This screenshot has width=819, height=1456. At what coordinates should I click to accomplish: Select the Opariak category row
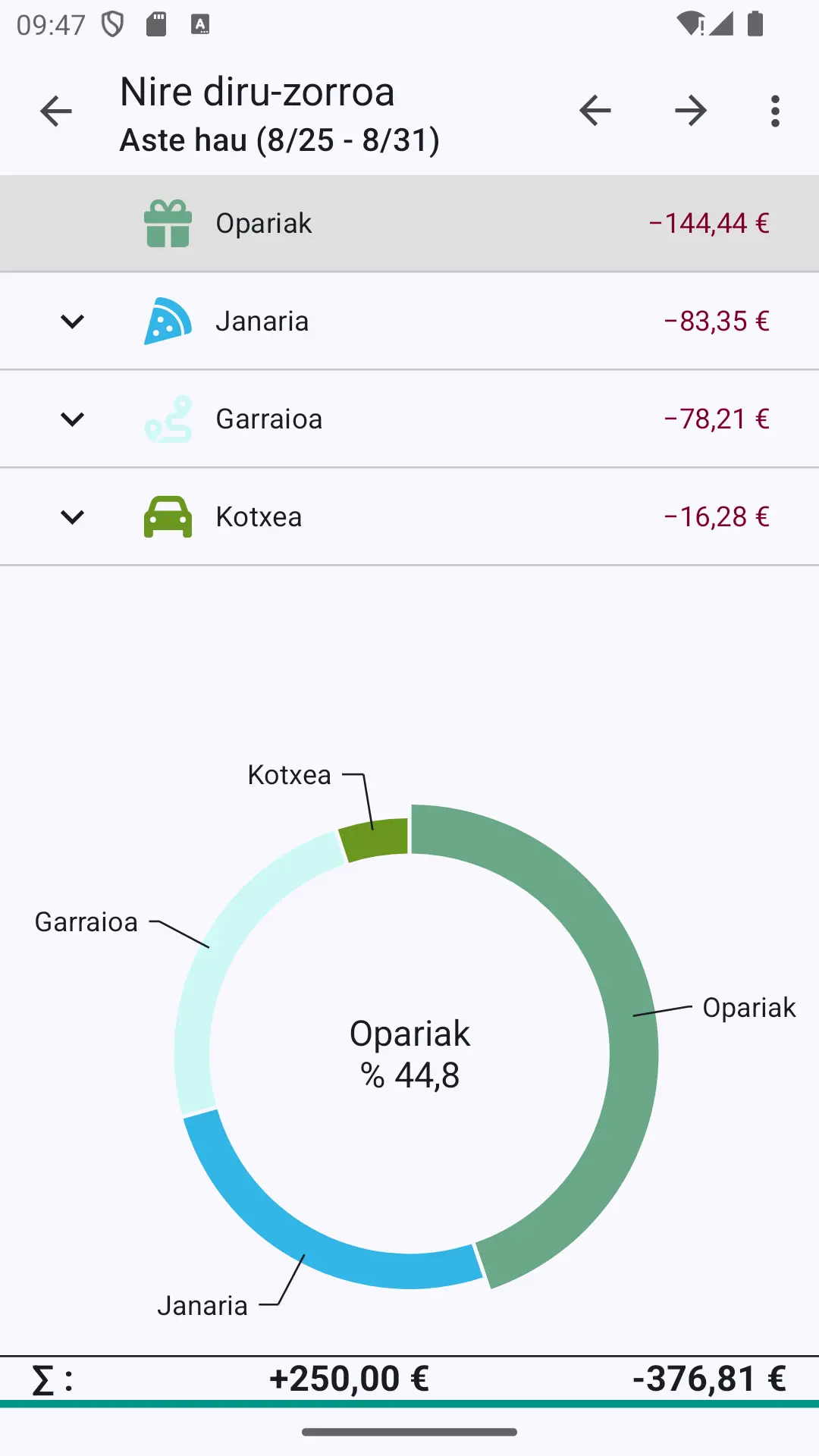409,223
